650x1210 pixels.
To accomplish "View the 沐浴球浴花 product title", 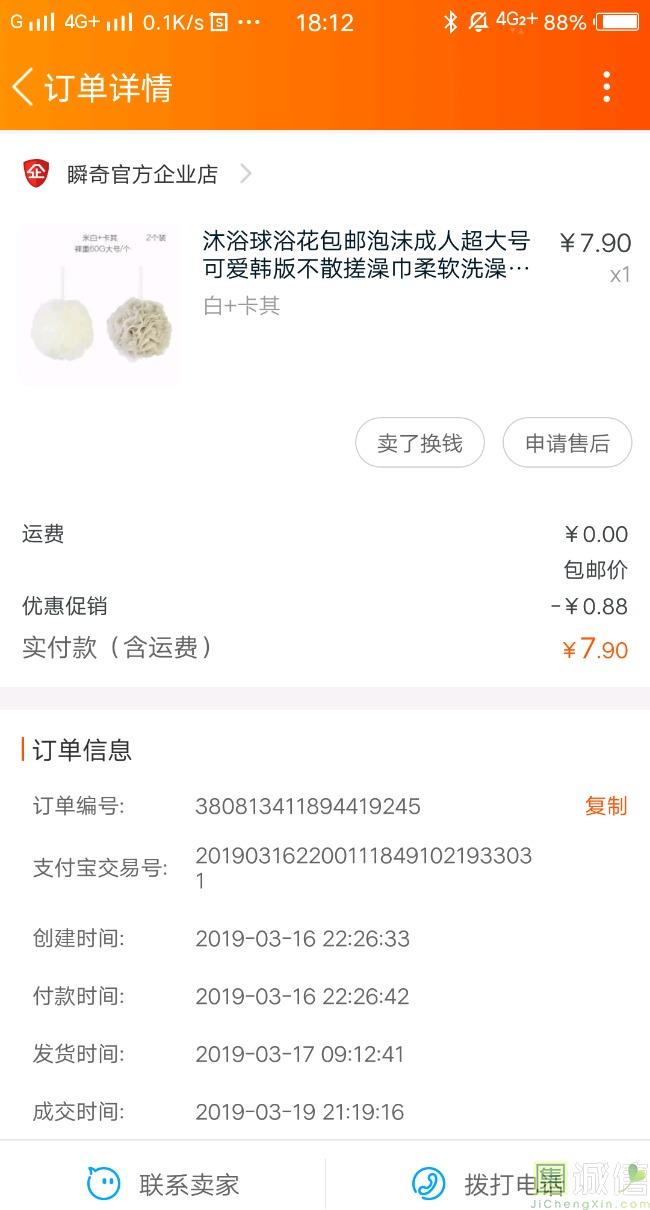I will (x=366, y=255).
